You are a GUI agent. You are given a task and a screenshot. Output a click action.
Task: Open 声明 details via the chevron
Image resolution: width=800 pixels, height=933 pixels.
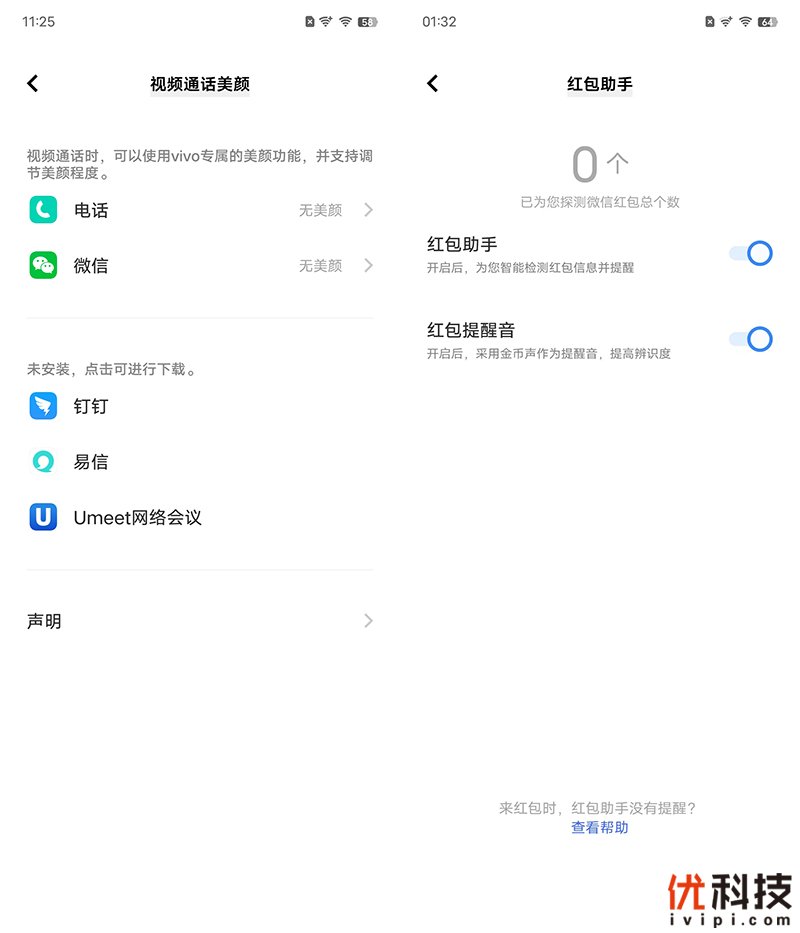[367, 620]
